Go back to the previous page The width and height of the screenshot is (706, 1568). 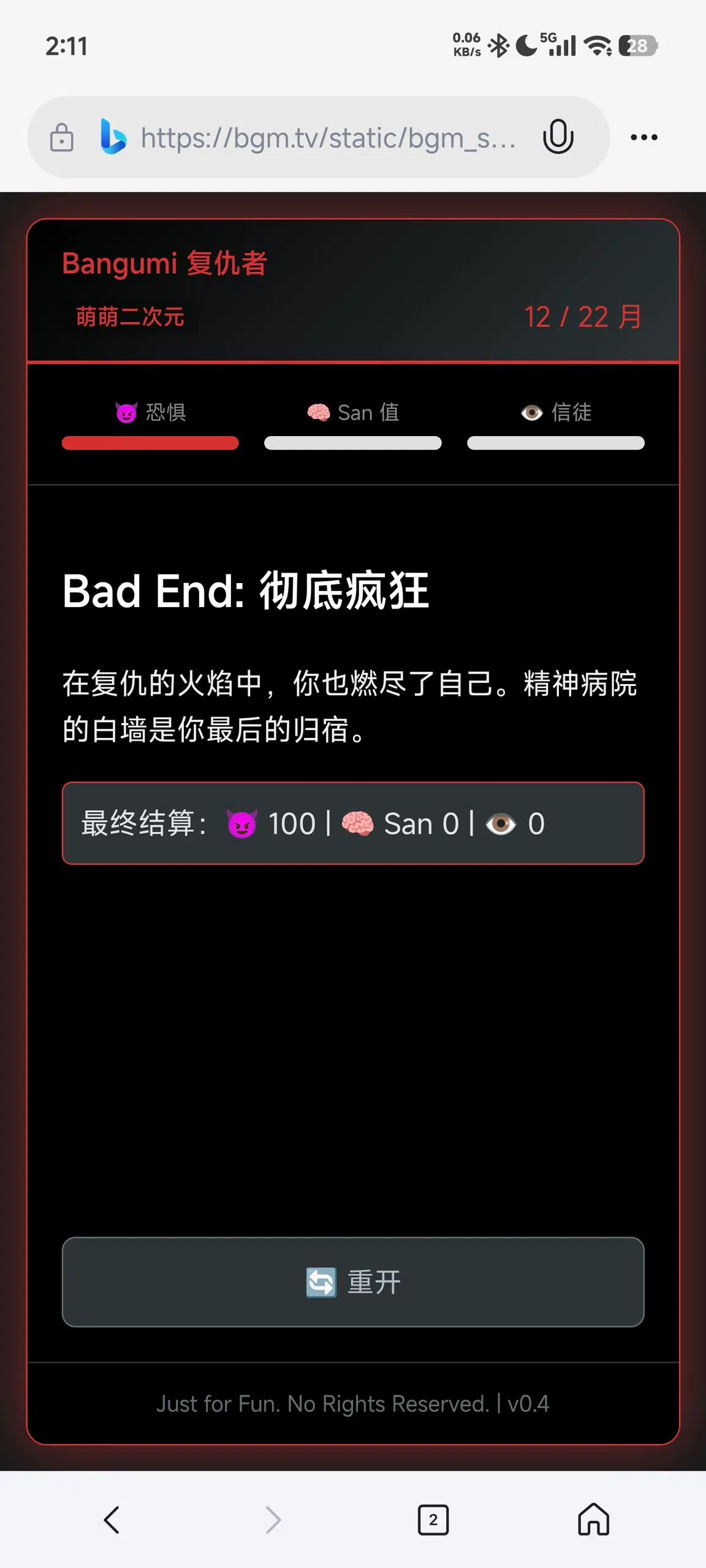click(x=112, y=1520)
